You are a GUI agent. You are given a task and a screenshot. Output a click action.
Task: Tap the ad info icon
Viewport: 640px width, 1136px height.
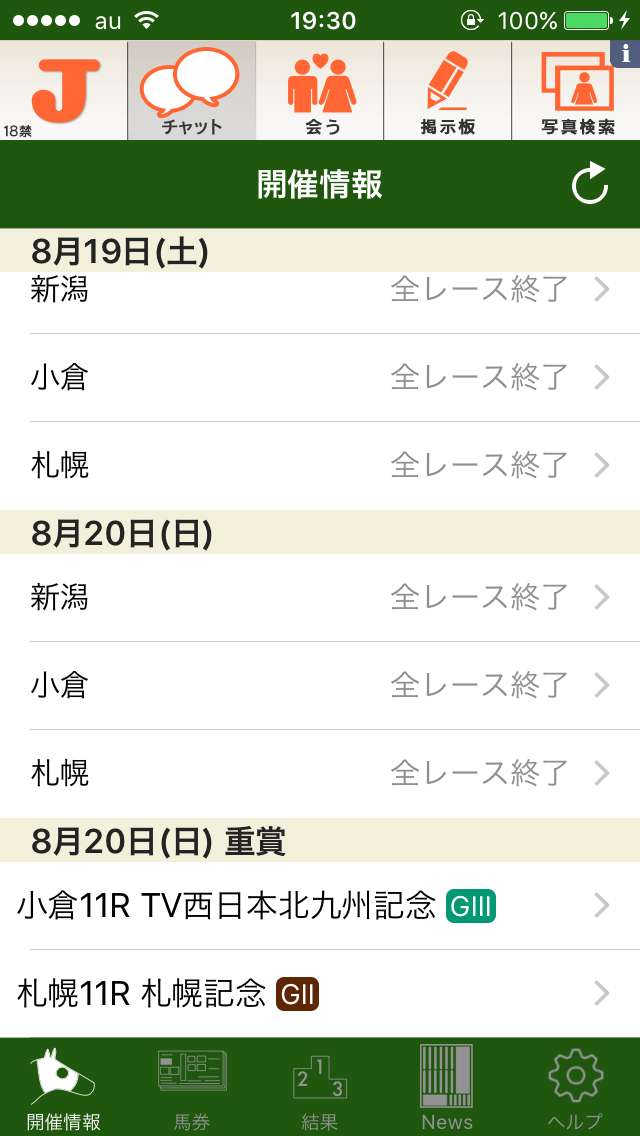point(625,53)
